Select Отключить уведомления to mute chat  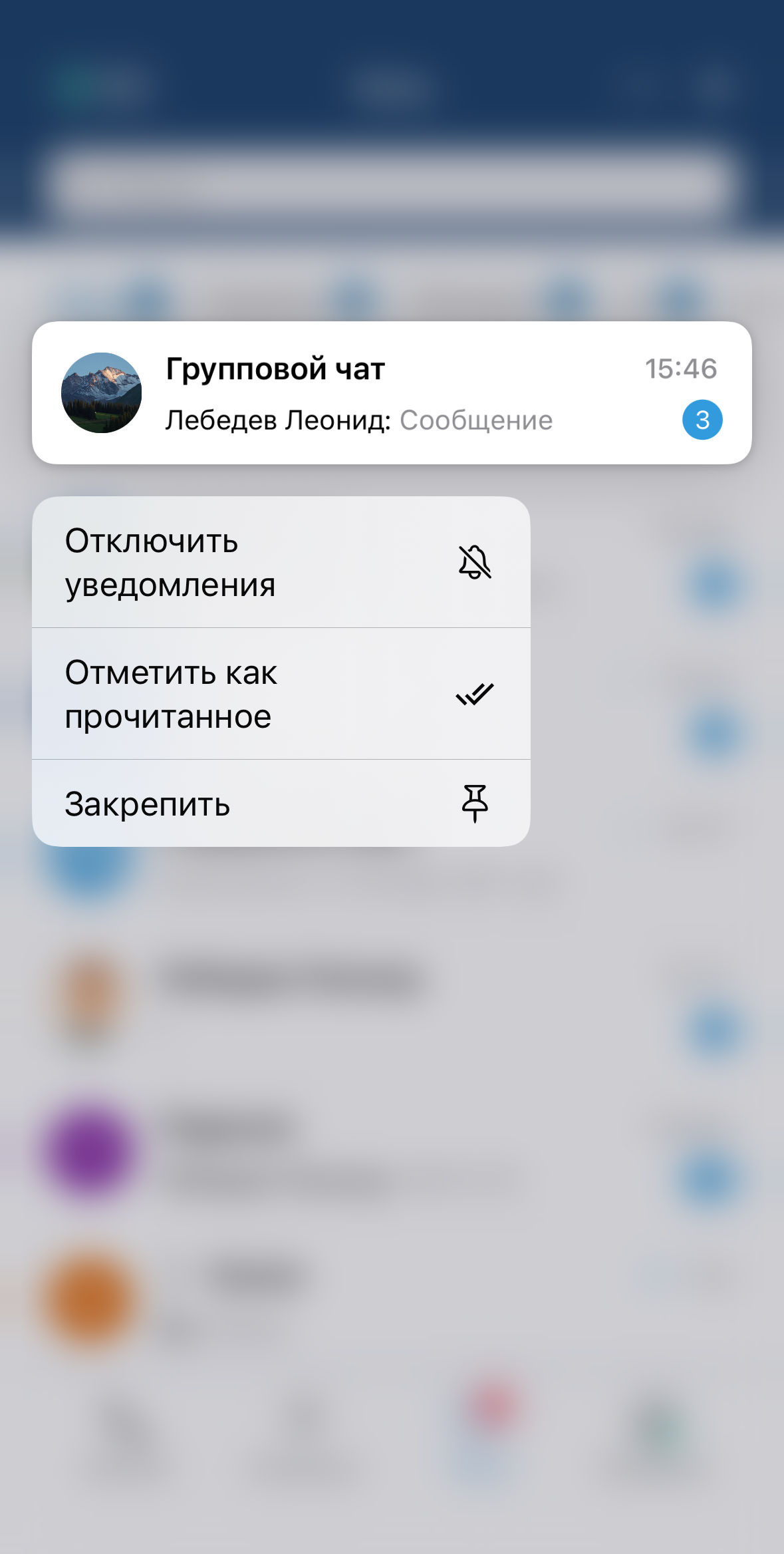[x=281, y=563]
